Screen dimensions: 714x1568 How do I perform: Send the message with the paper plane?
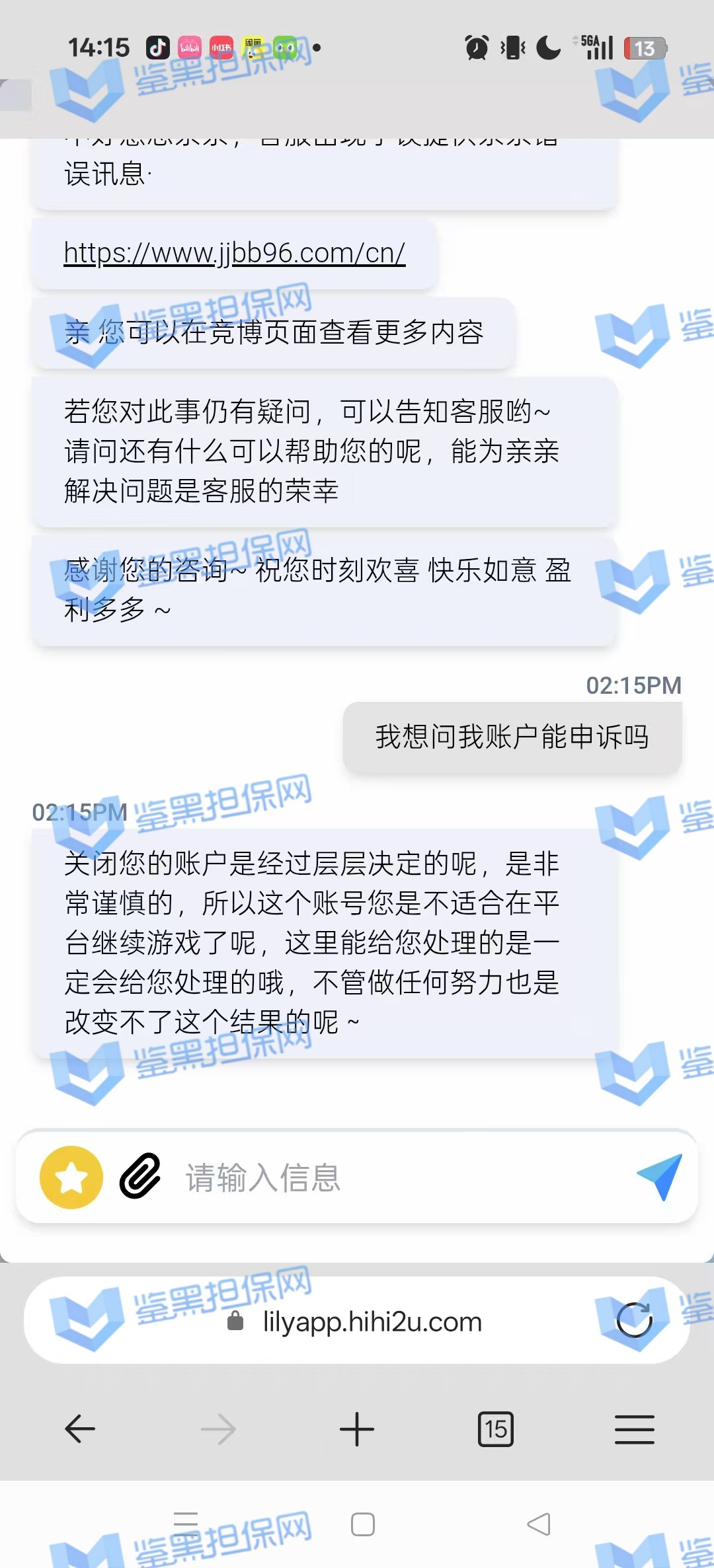660,1177
